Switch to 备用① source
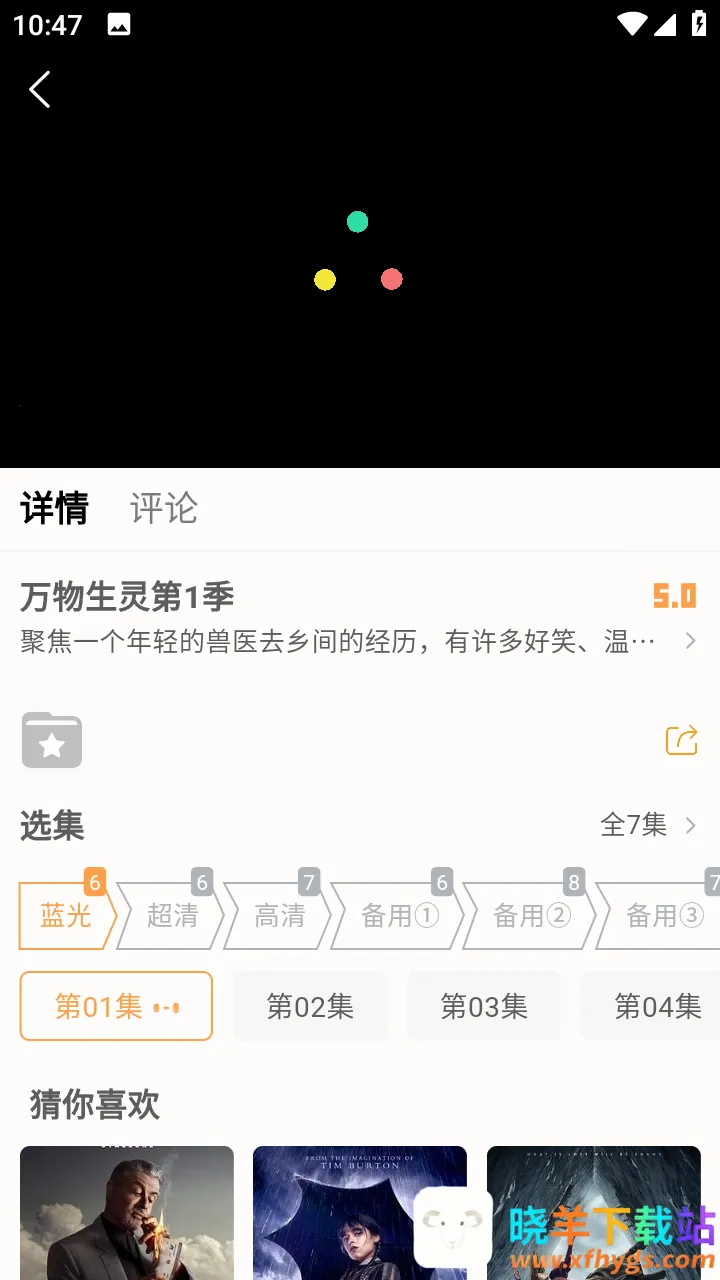The image size is (720, 1280). pos(399,915)
